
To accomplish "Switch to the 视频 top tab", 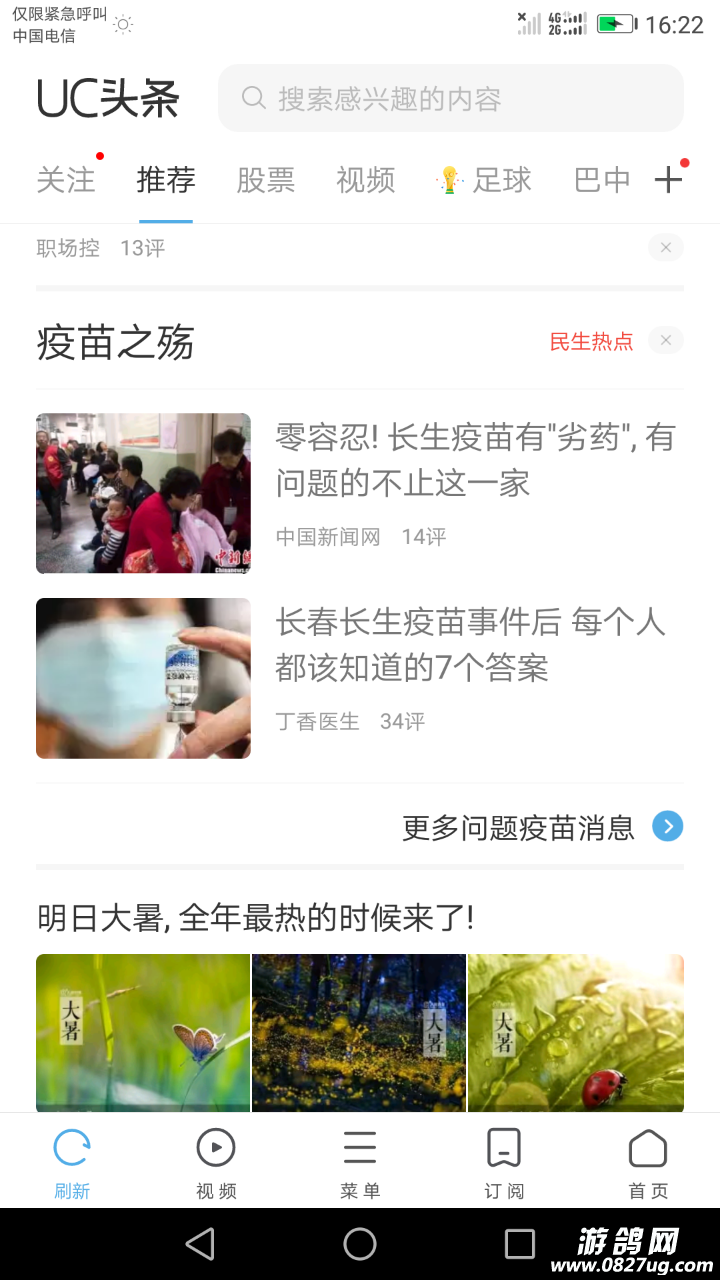I will pyautogui.click(x=365, y=180).
